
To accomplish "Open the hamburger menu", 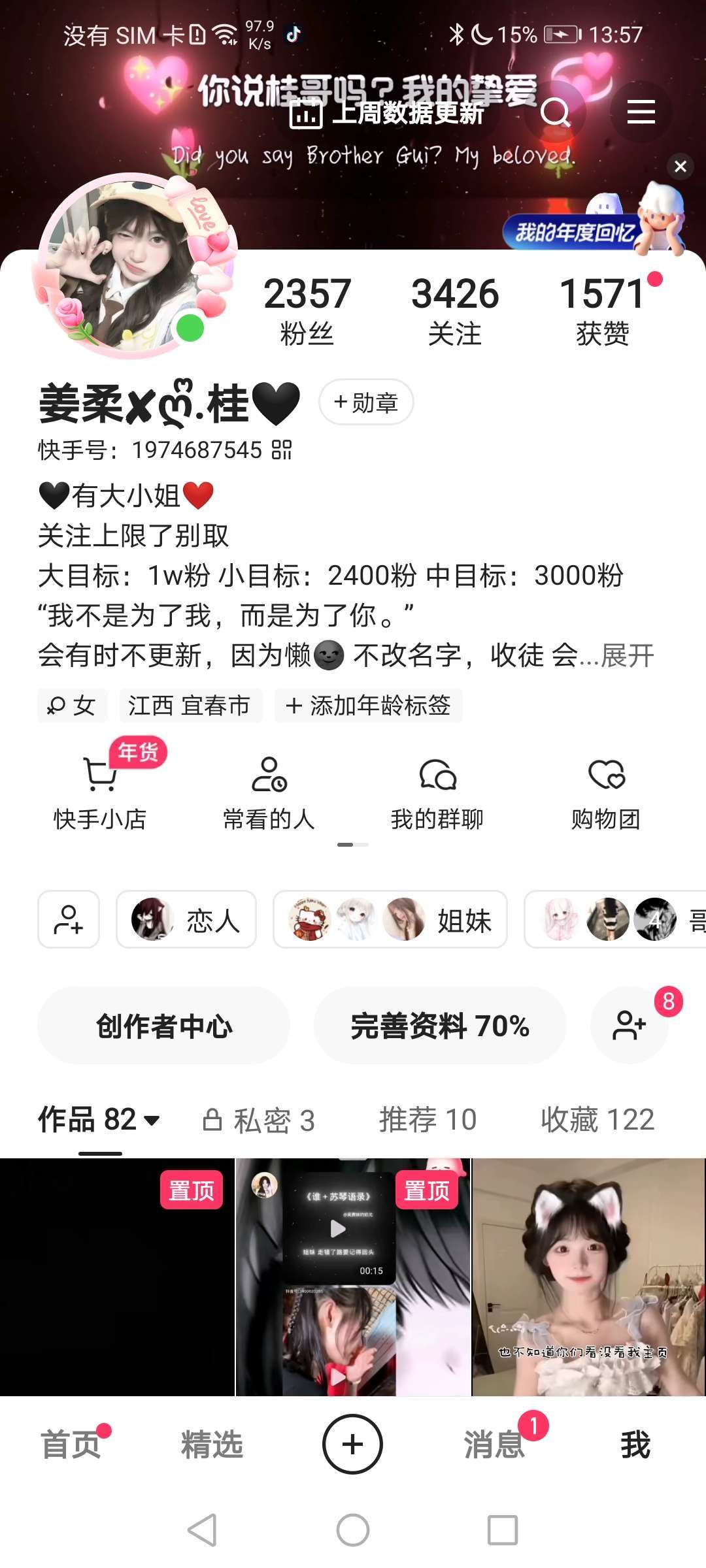I will pos(641,112).
